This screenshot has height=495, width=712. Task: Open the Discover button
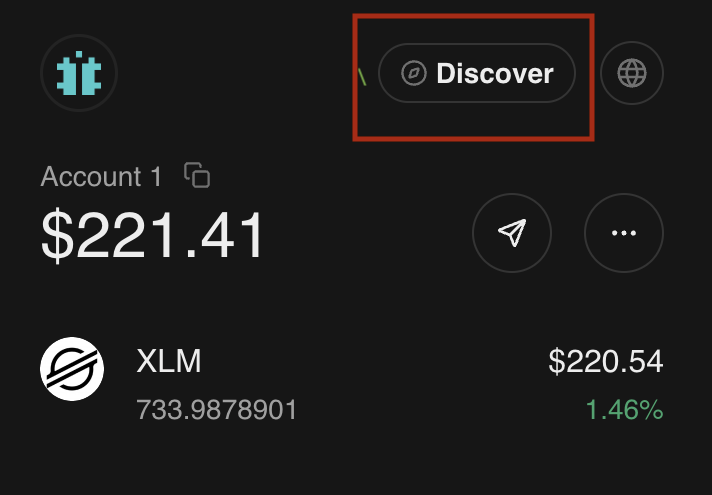(x=477, y=73)
